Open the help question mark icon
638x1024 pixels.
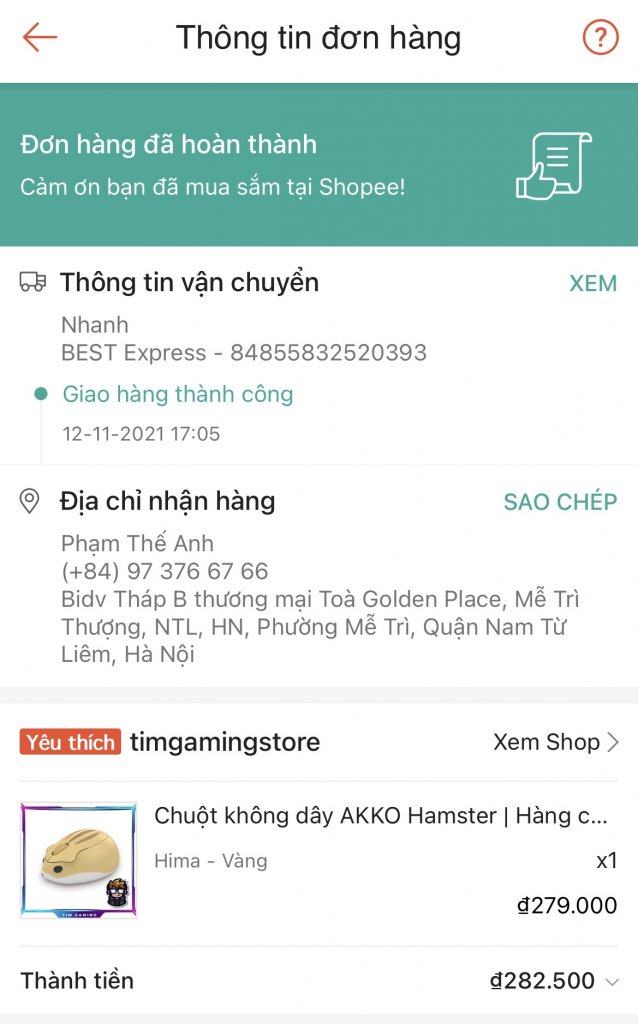(x=600, y=38)
